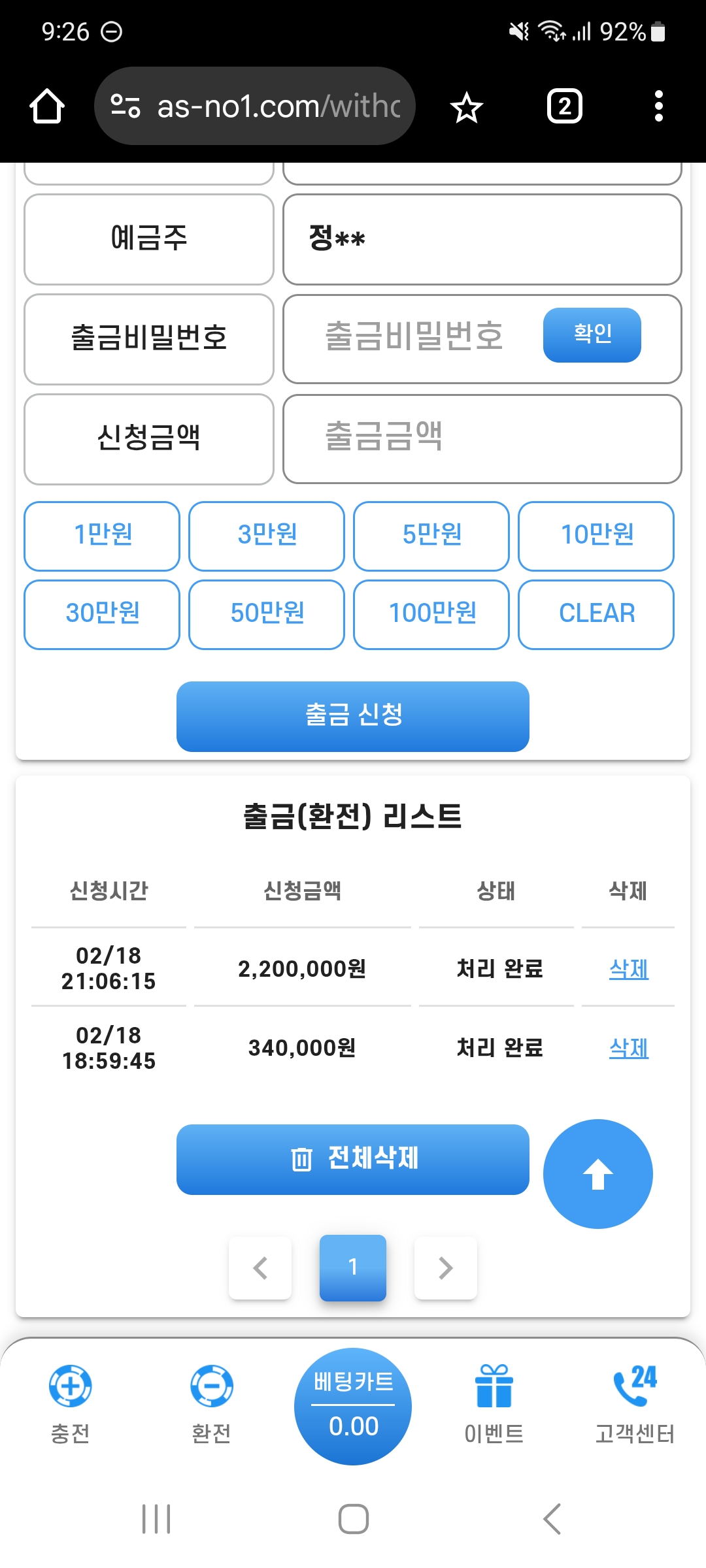
Task: Open the browser tab switcher
Action: tap(564, 106)
